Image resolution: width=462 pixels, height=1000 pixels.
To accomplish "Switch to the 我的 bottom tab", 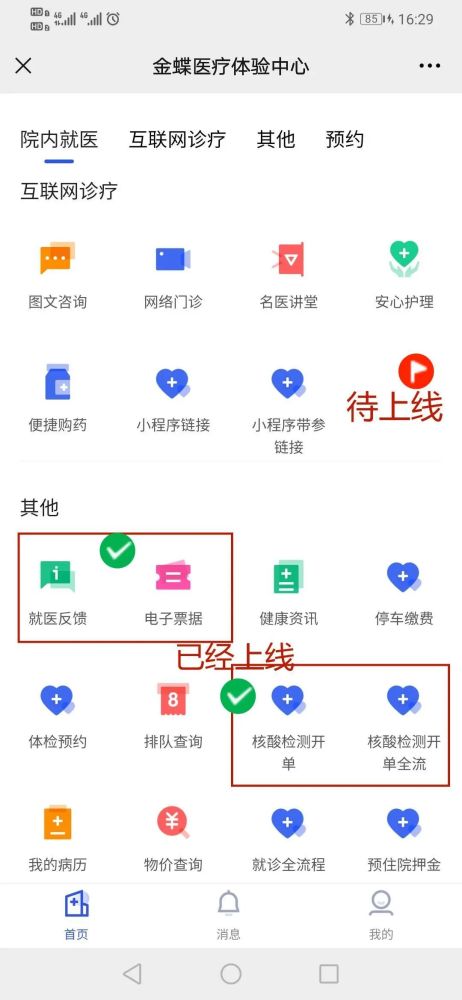I will pyautogui.click(x=381, y=915).
